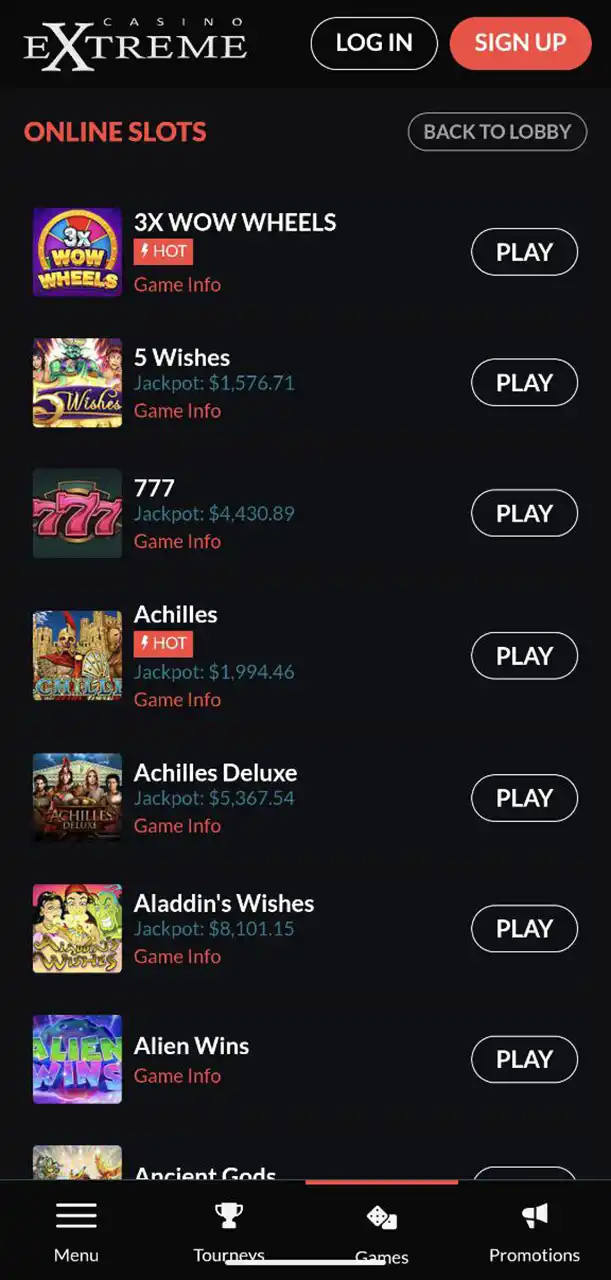Switch to the Promotions tab
The height and width of the screenshot is (1280, 611).
click(x=534, y=1232)
